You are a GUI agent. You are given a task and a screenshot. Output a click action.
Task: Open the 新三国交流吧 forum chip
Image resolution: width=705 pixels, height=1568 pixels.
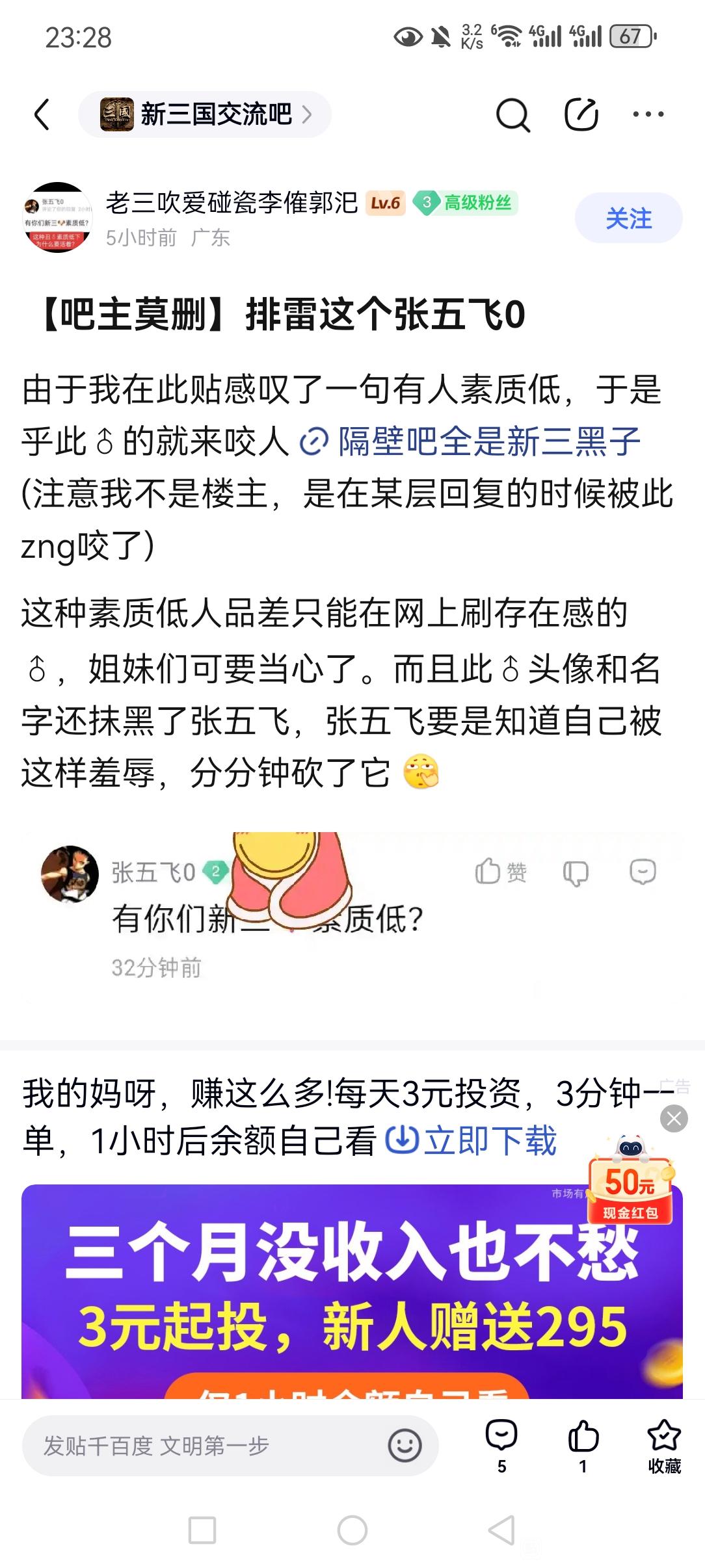click(x=205, y=114)
